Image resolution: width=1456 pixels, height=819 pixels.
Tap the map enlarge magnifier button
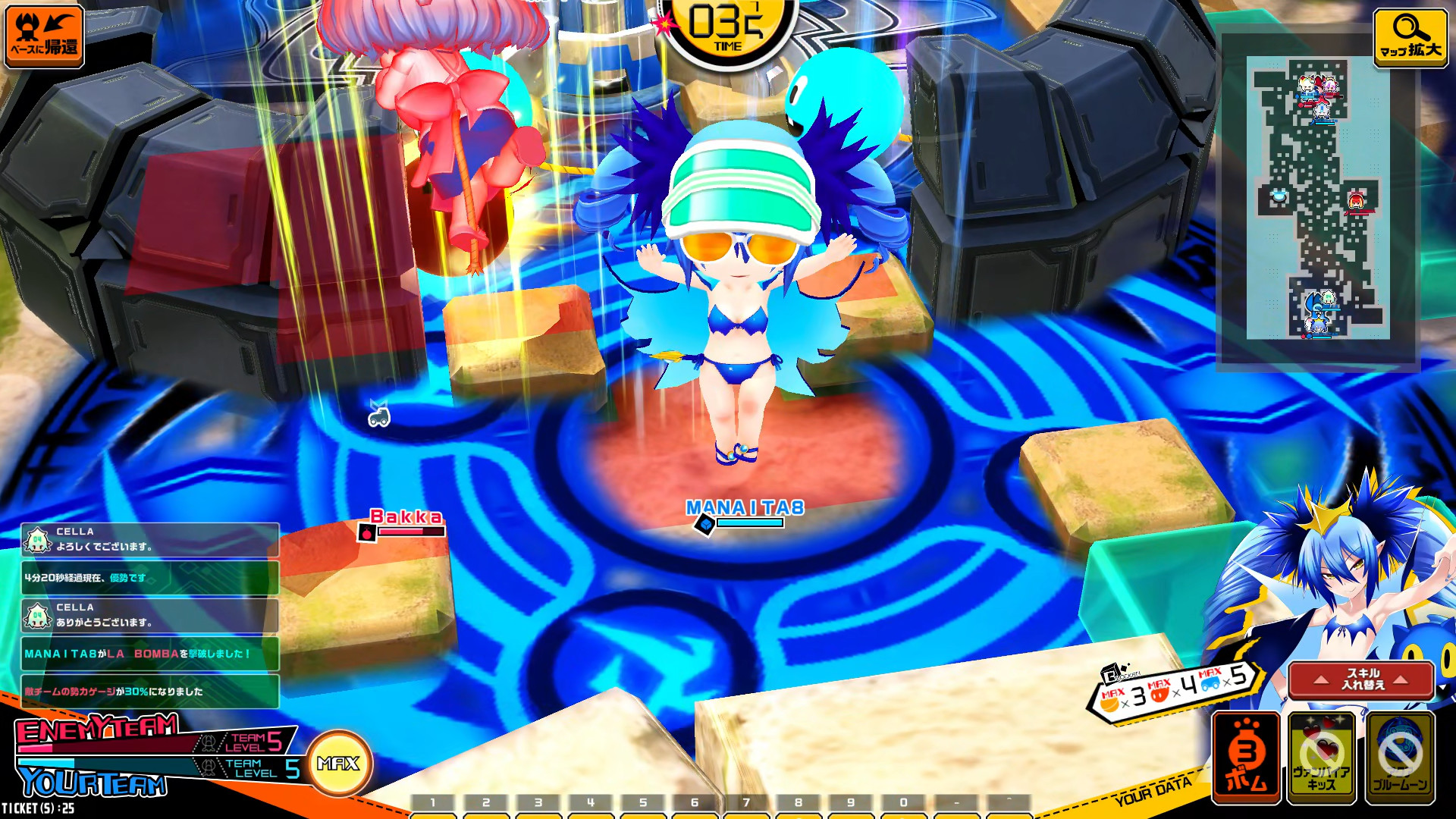pos(1410,37)
